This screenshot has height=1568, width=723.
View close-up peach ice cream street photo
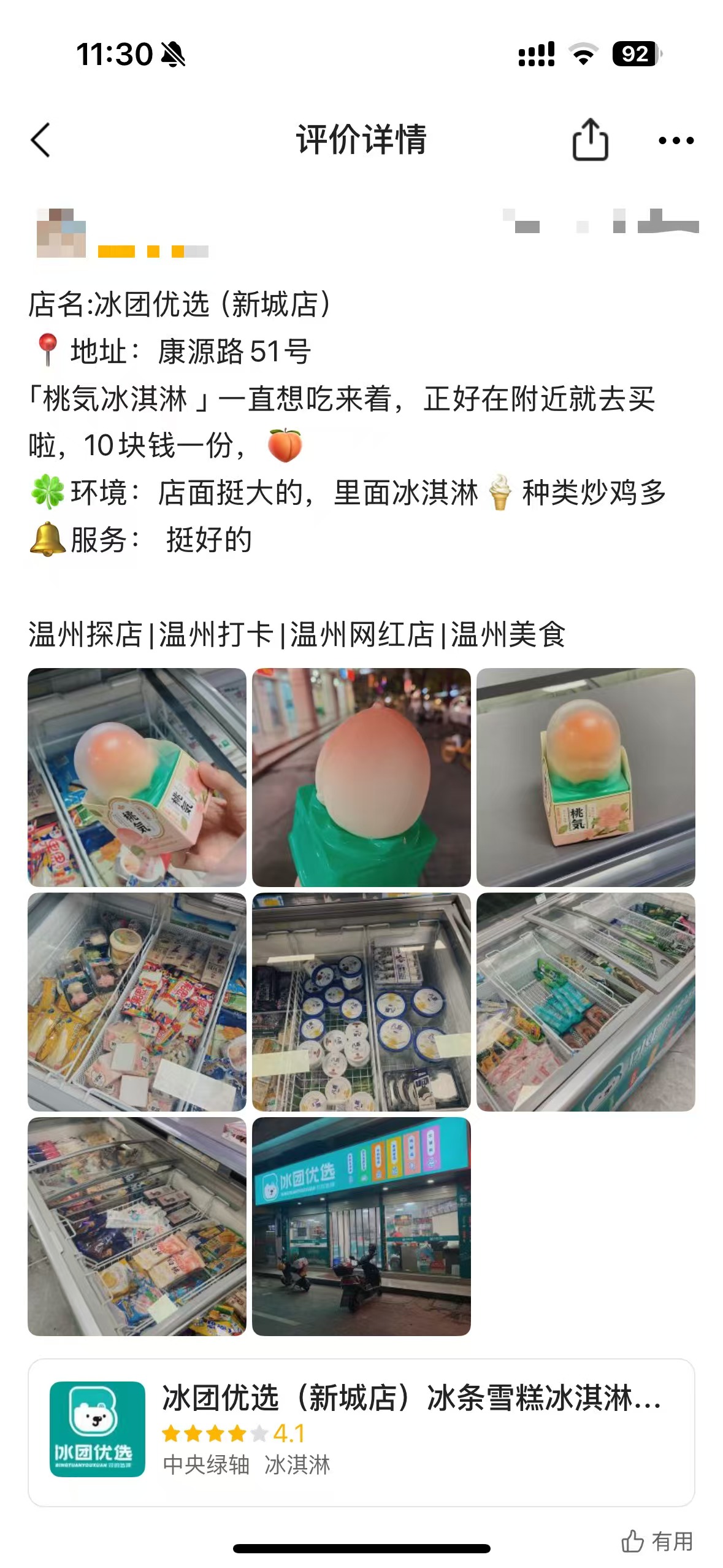pos(361,777)
